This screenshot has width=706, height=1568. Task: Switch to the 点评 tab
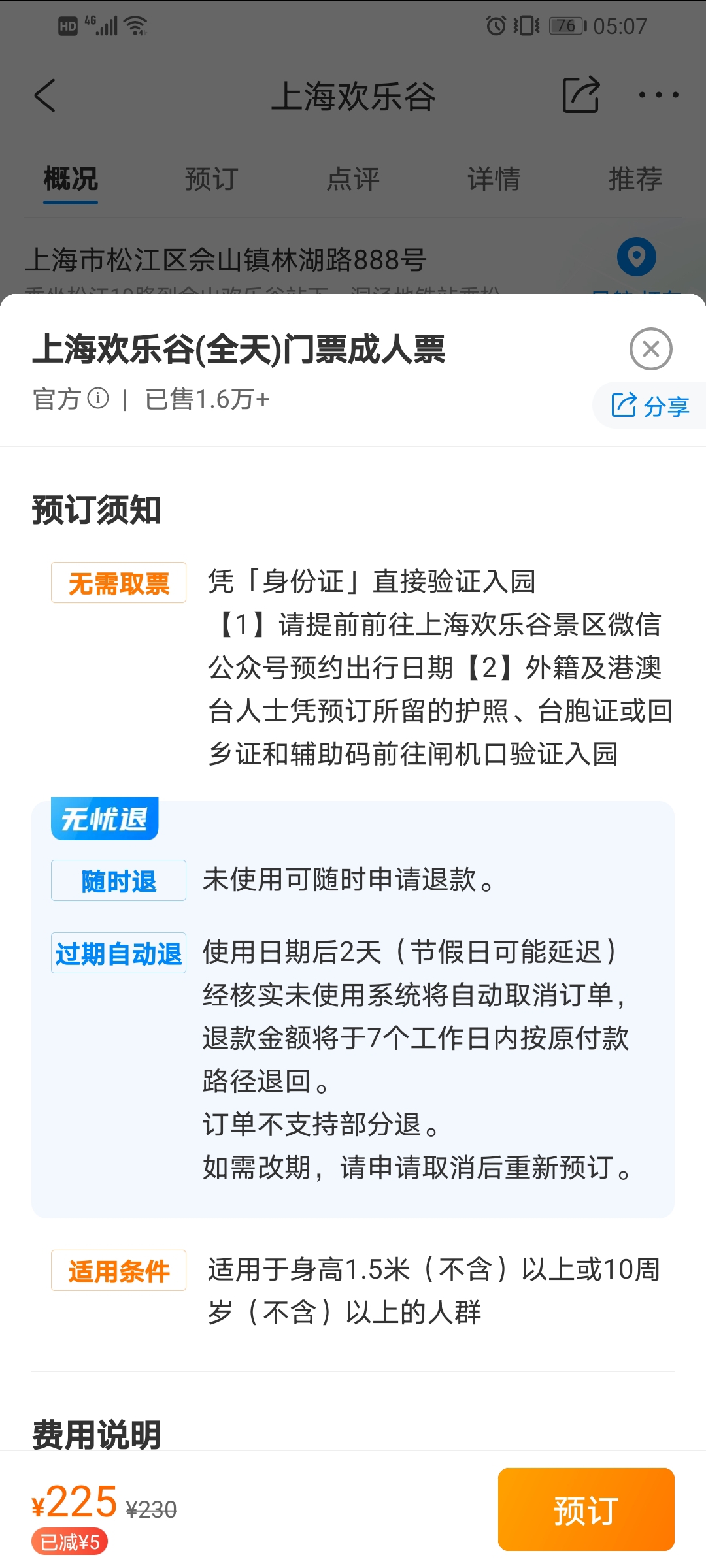(x=353, y=179)
